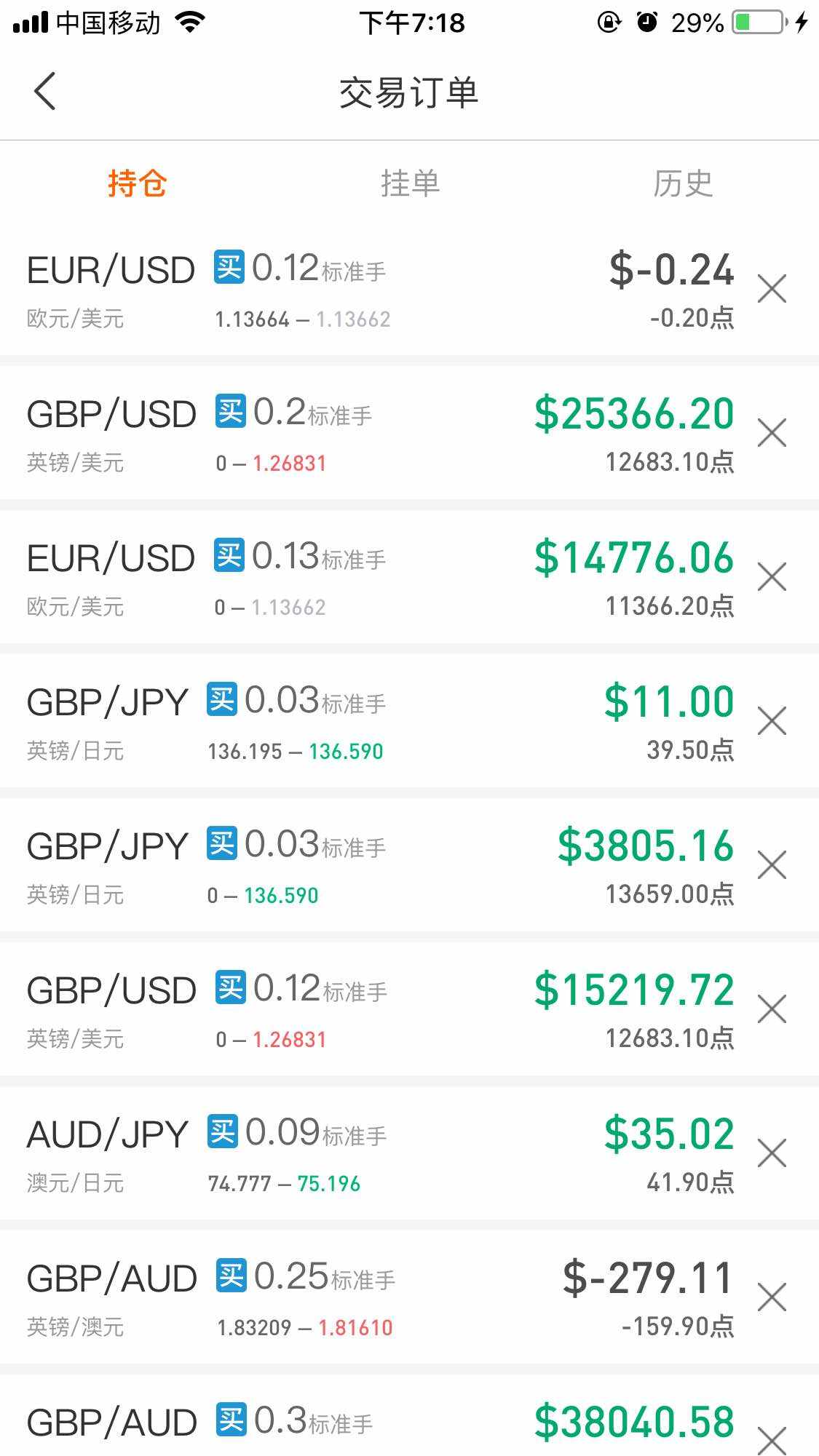Close the AUD/JPY 0.09 position
Screen dimensions: 819x1456
(772, 1153)
